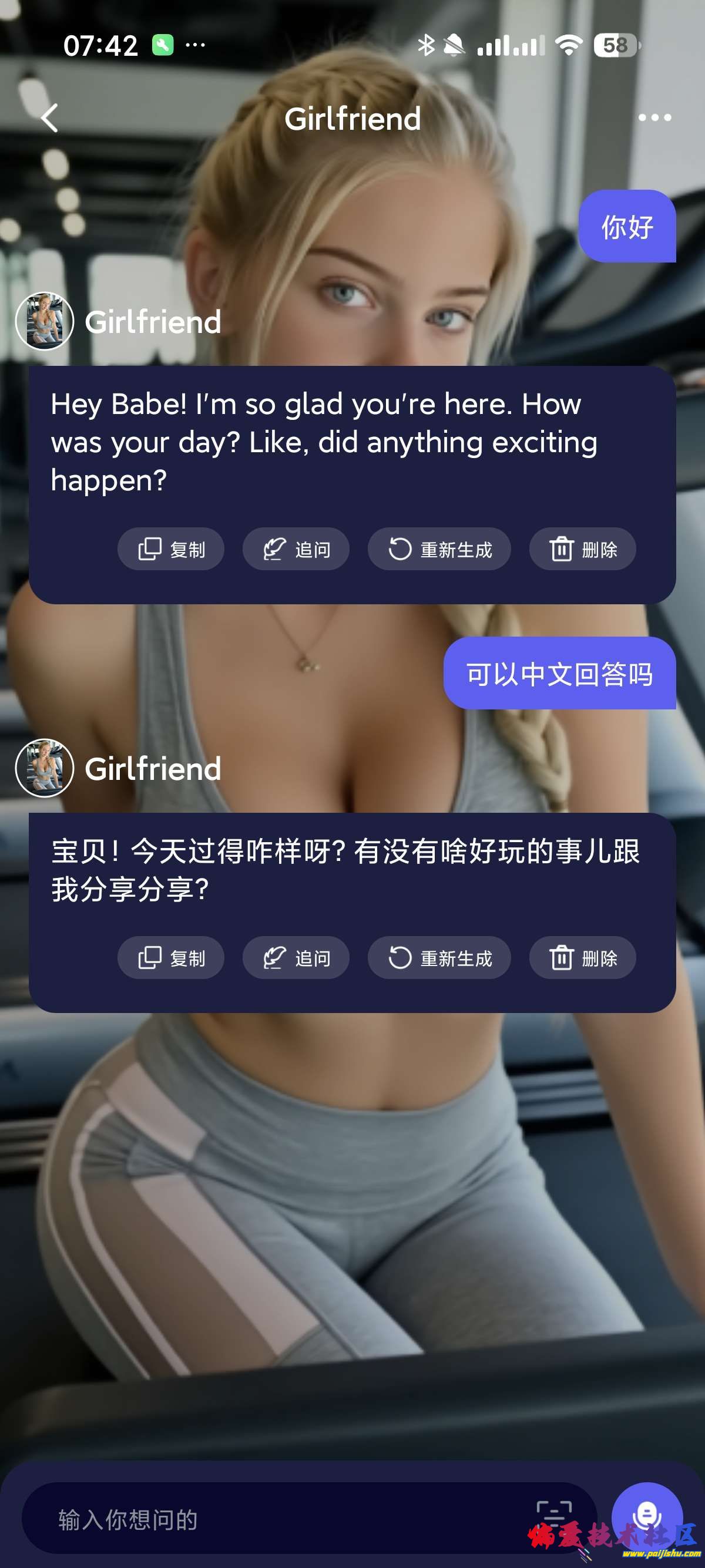
Task: Regenerate the English 'Hey Babe' reply
Action: [x=439, y=549]
